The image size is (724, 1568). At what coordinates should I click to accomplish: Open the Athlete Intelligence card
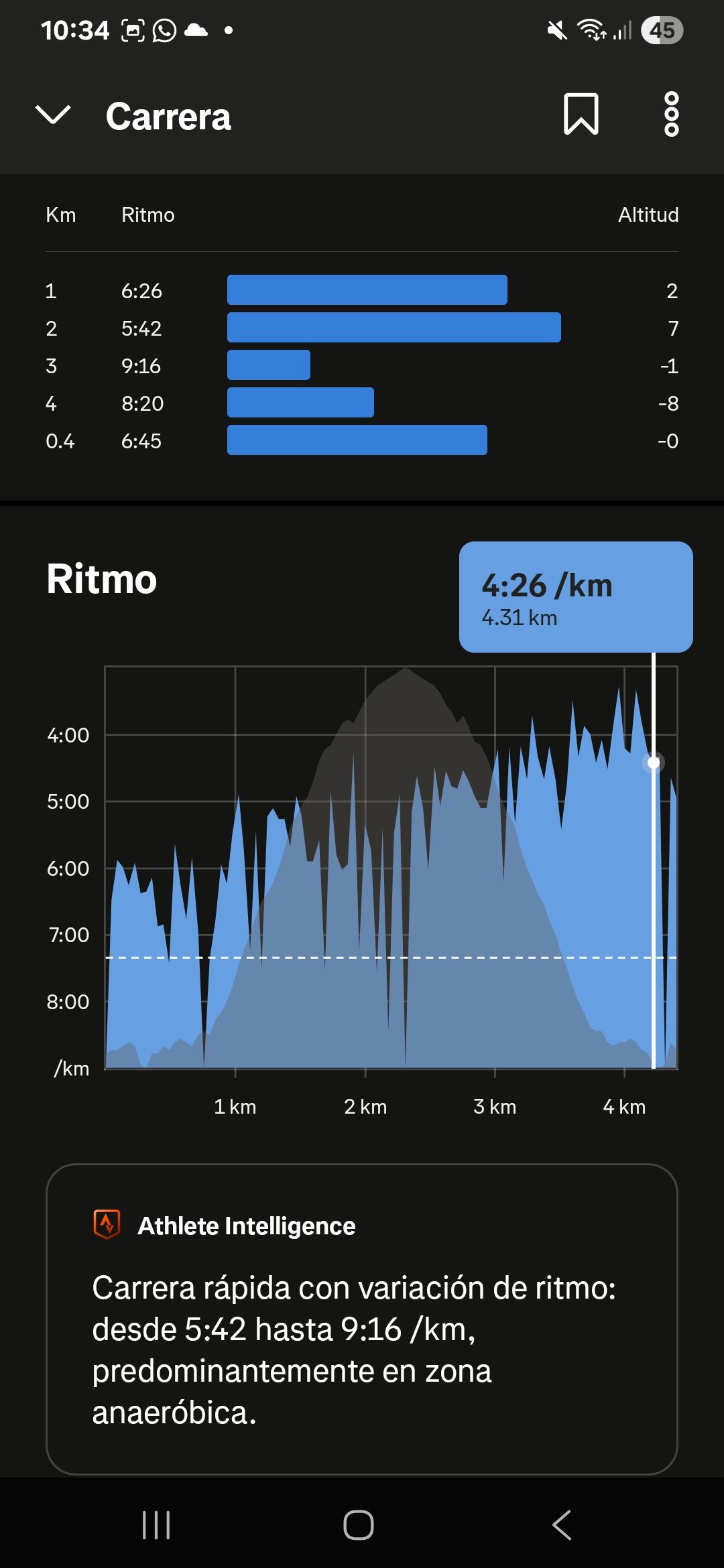tap(362, 1319)
